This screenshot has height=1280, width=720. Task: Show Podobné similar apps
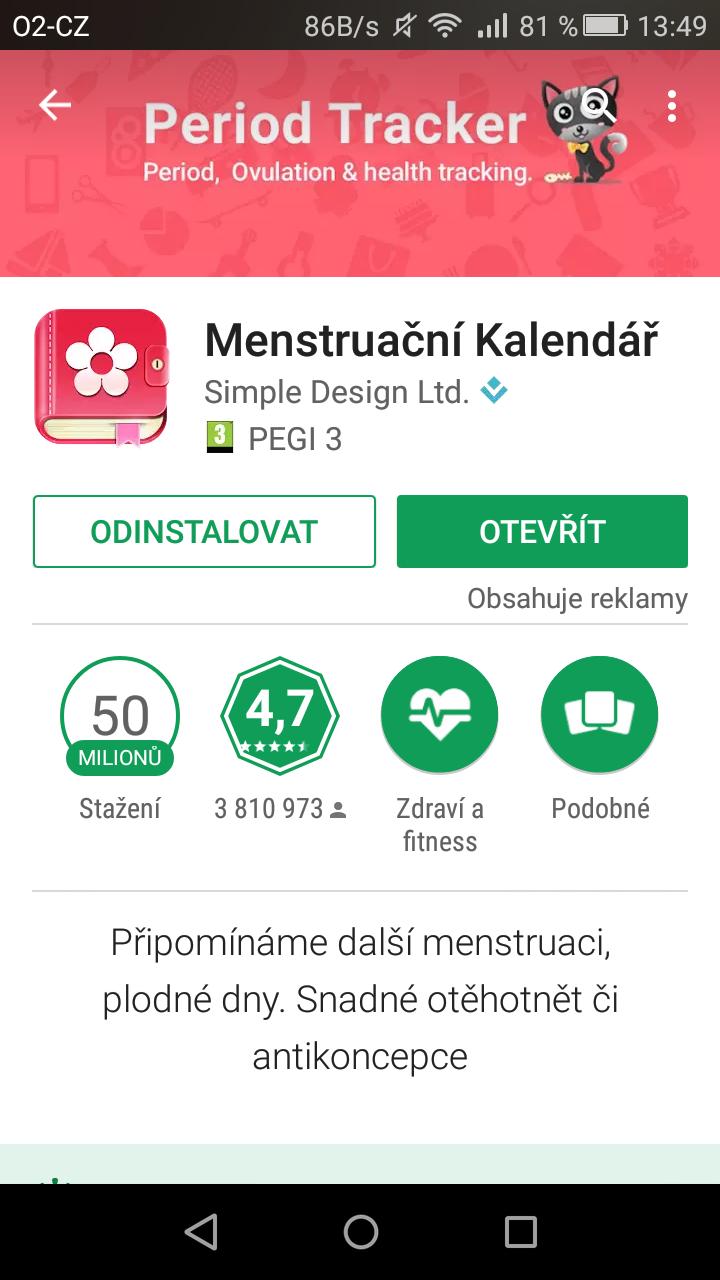point(600,716)
